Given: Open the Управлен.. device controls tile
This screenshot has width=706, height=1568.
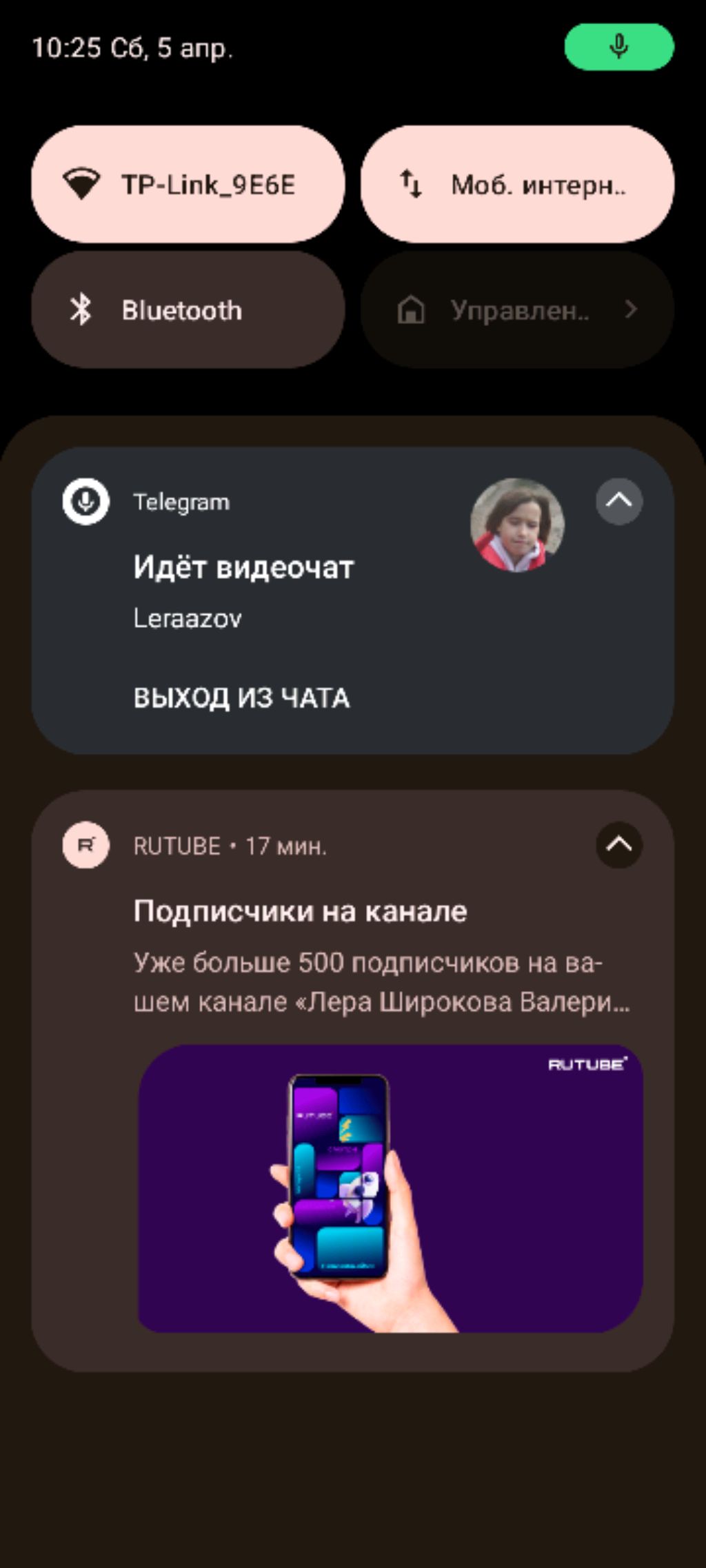Looking at the screenshot, I should coord(517,310).
